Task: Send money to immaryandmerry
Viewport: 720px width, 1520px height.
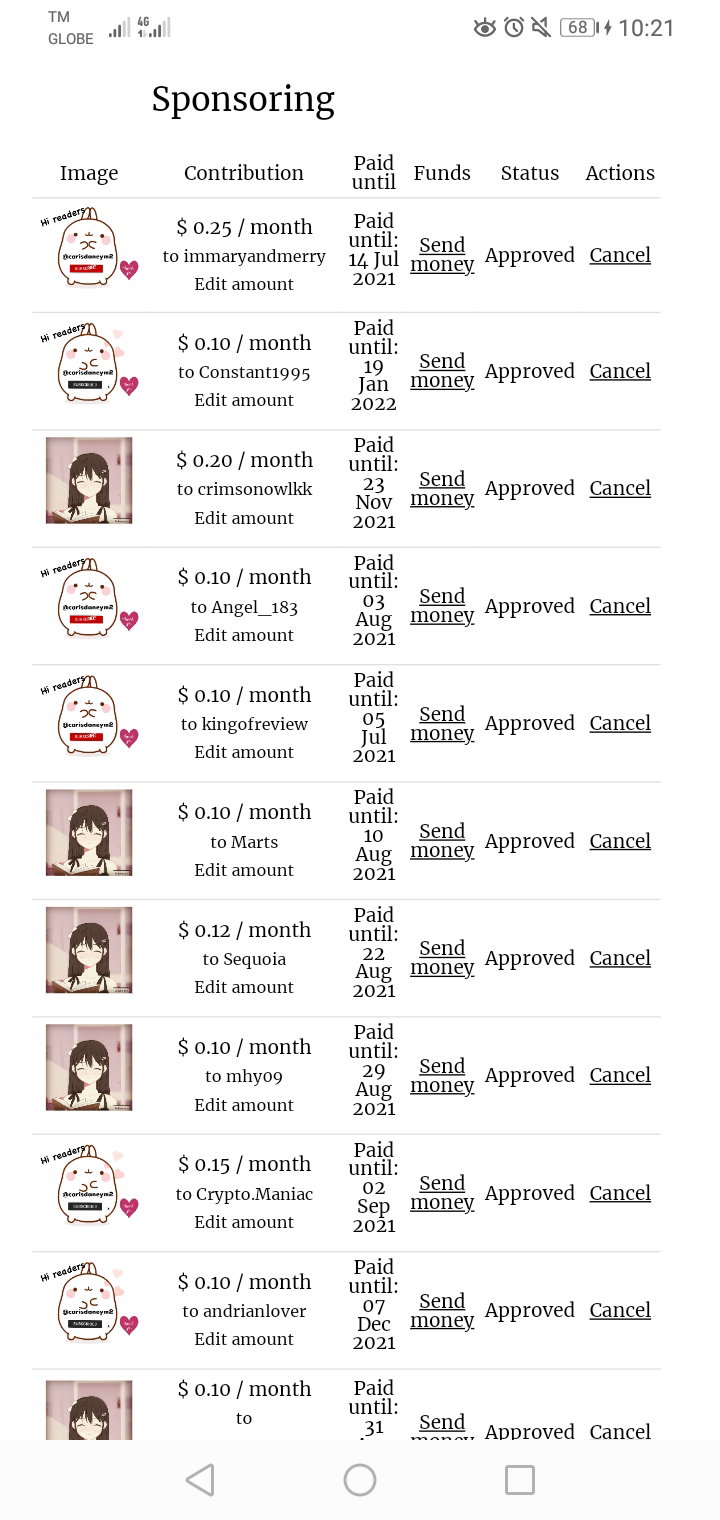Action: point(442,255)
